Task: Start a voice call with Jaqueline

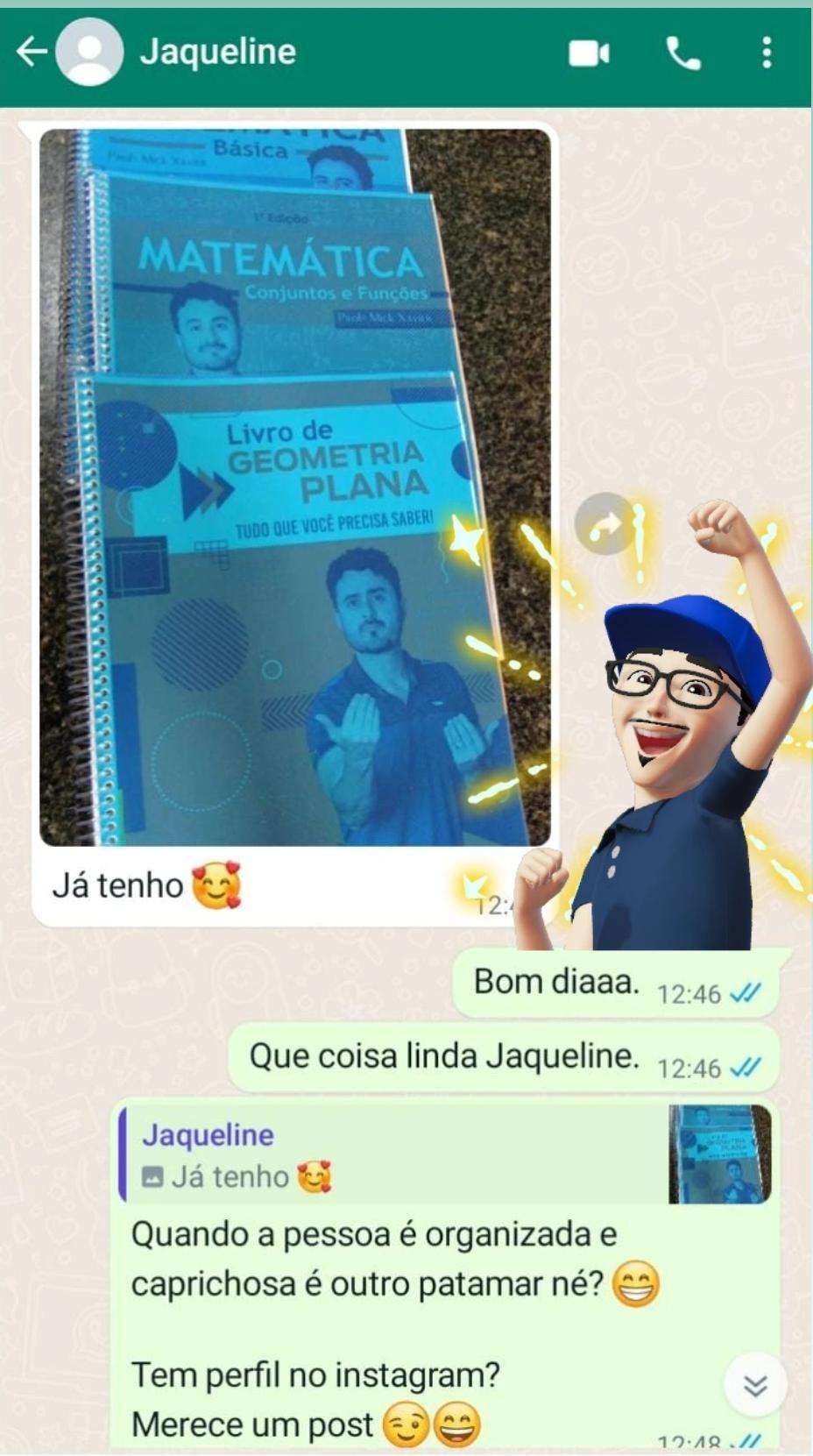Action: pyautogui.click(x=682, y=53)
